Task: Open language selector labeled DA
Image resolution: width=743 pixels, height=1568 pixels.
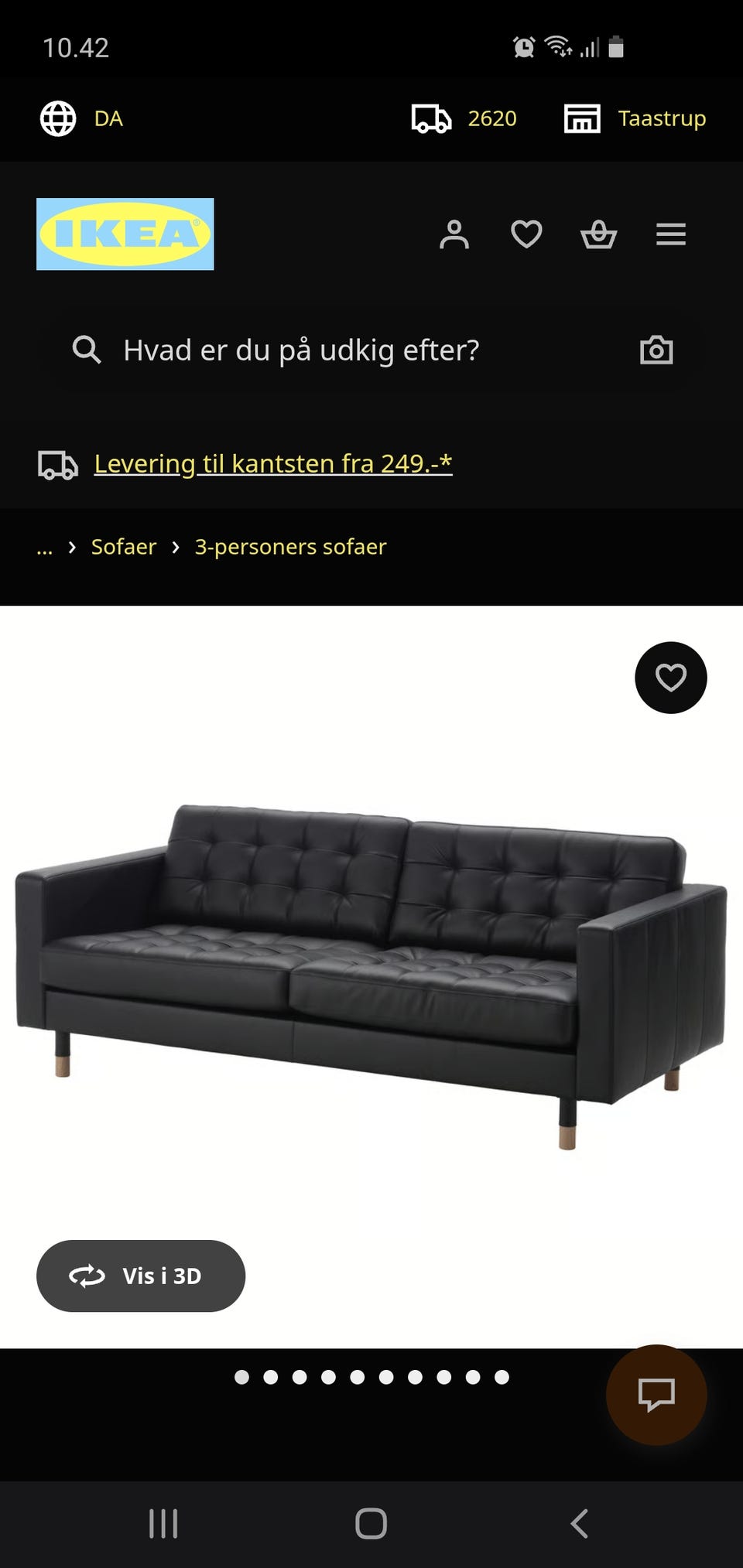Action: click(108, 118)
